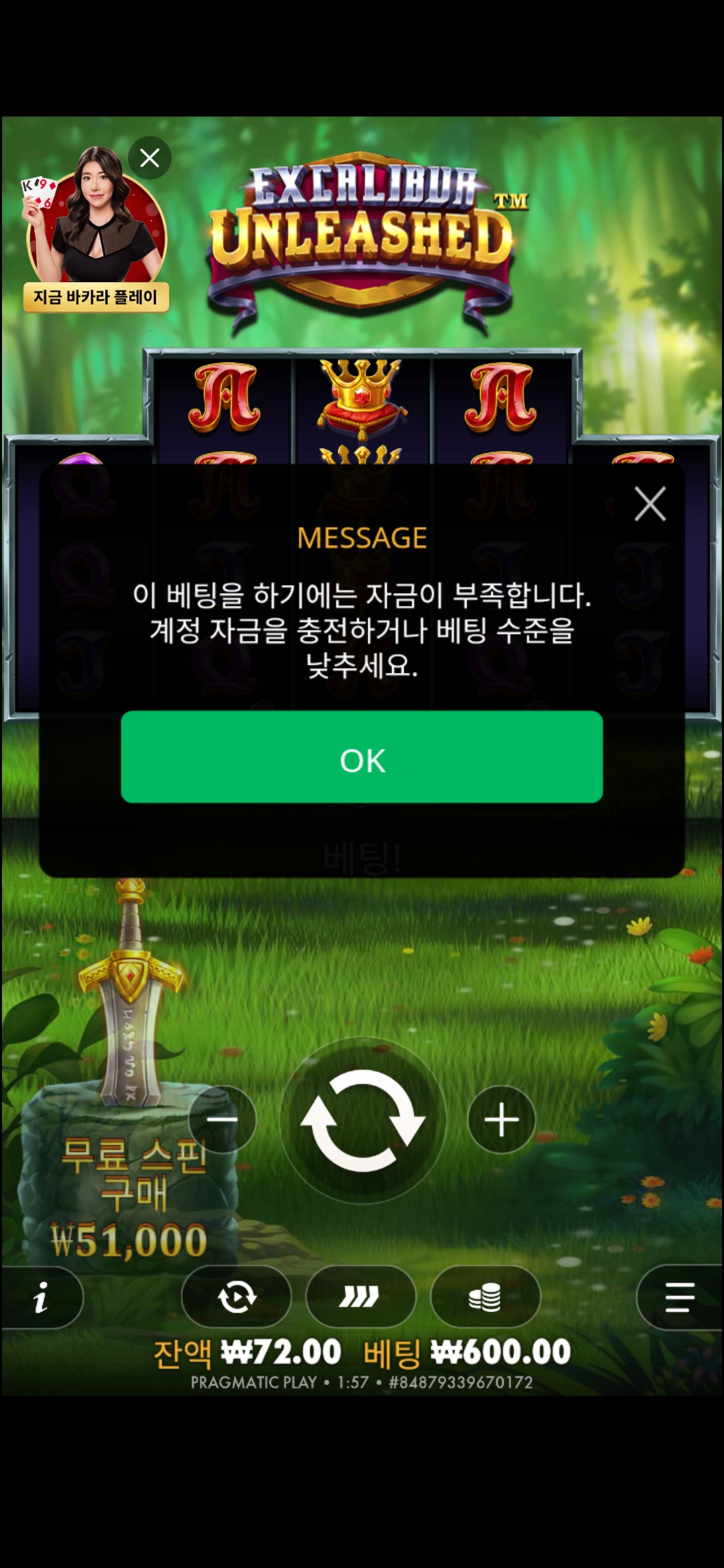Increase the bet with plus button

tap(501, 1120)
